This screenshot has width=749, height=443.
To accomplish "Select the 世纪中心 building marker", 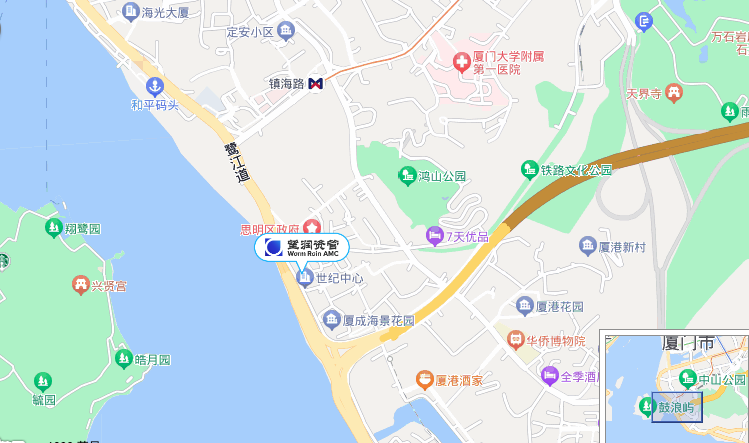I will click(x=305, y=278).
